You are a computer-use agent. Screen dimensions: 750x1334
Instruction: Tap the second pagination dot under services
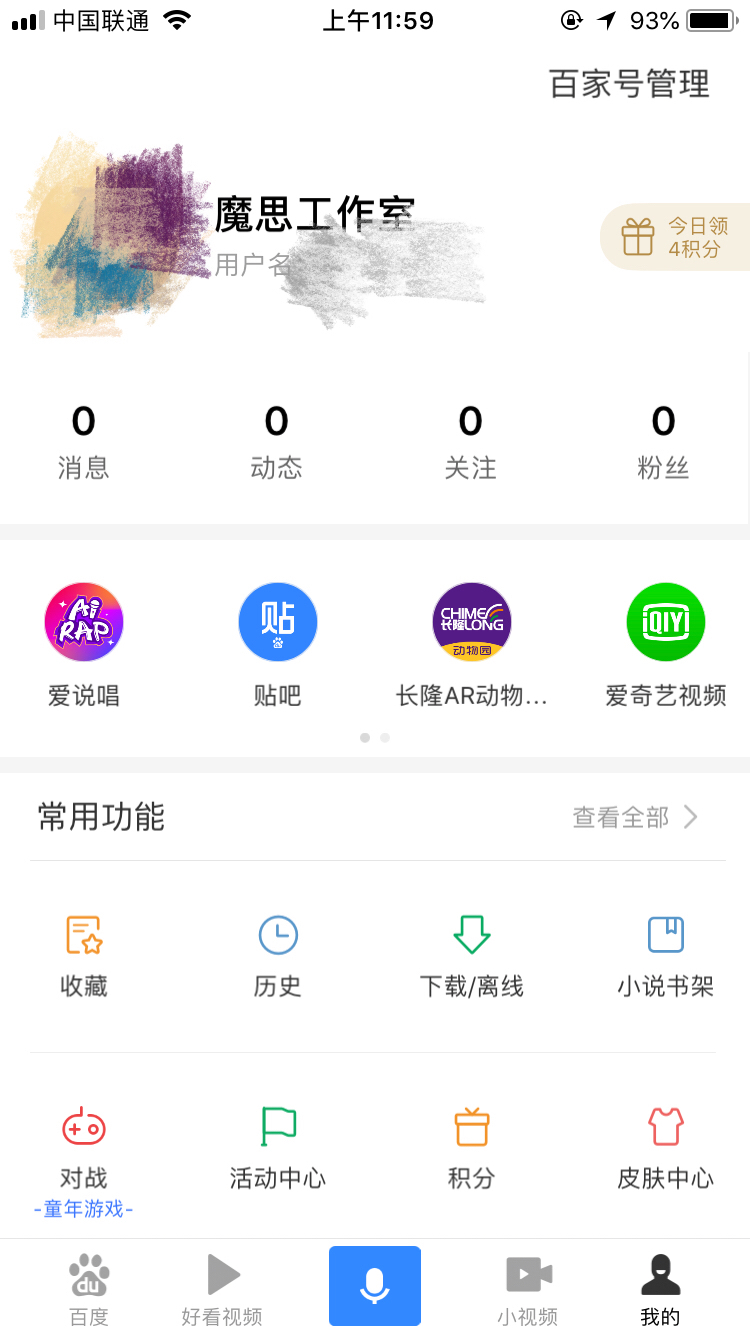[385, 737]
